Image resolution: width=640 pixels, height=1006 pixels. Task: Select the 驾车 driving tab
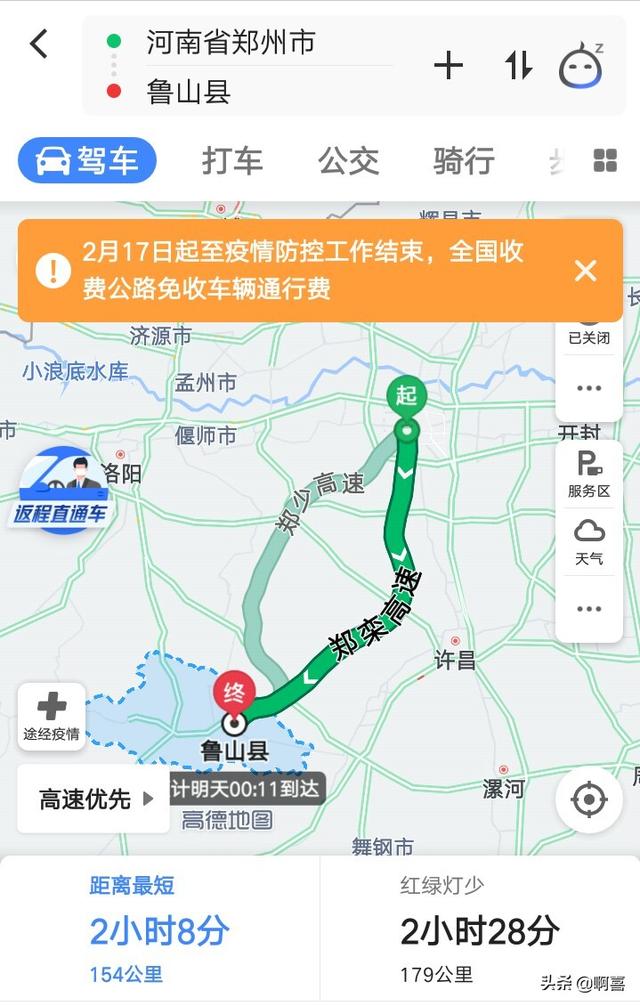[x=87, y=160]
